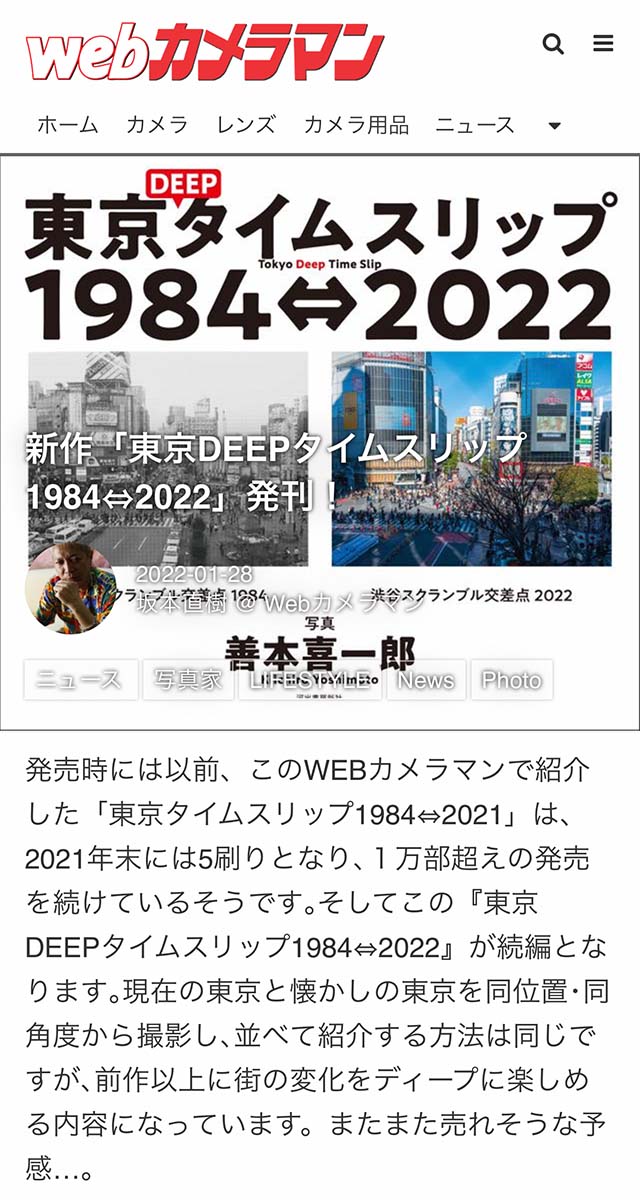Switch to the ホーム tab
Screen dimensions: 640x1200
[68, 125]
